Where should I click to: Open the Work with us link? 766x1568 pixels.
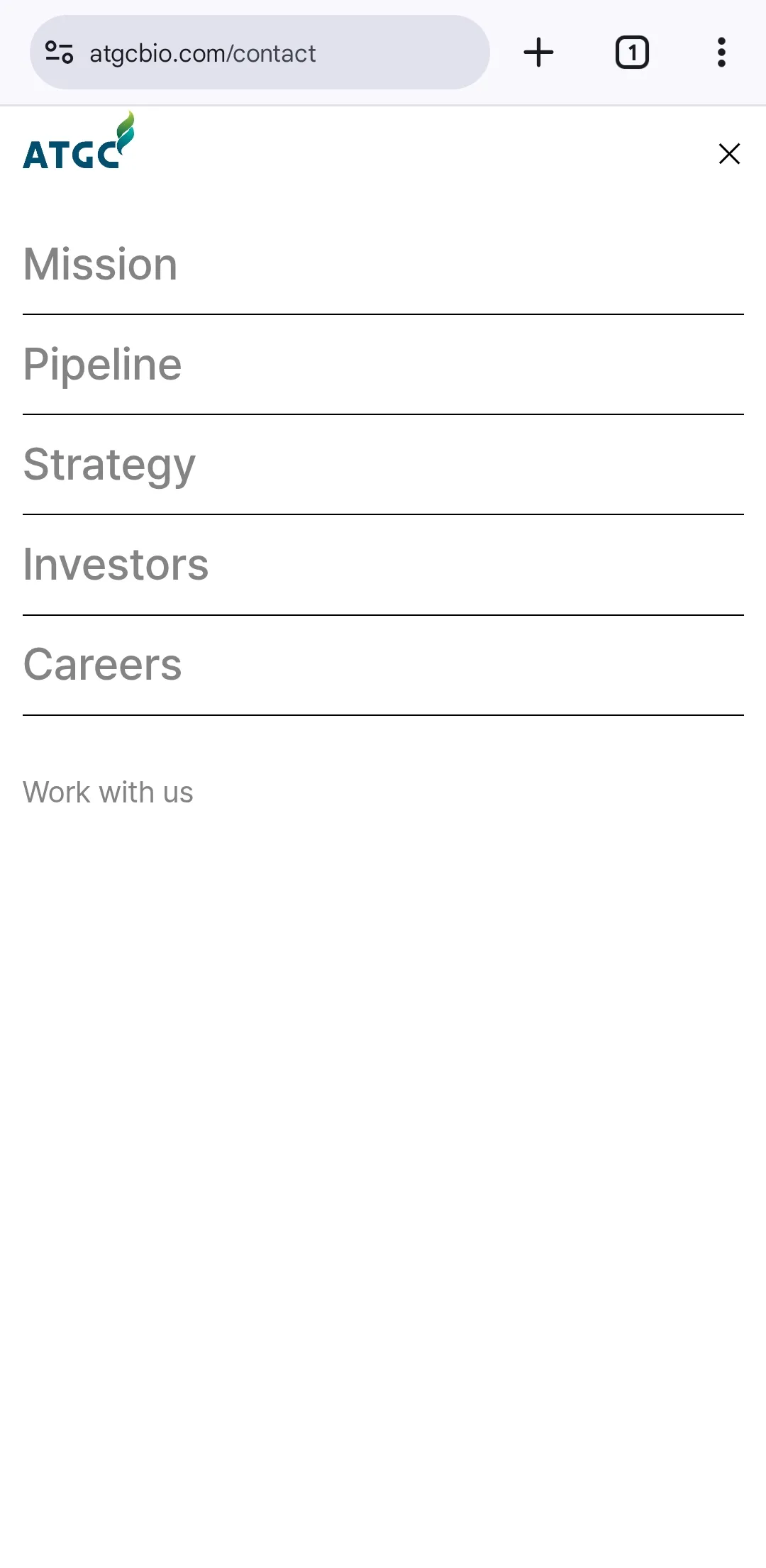pyautogui.click(x=108, y=791)
